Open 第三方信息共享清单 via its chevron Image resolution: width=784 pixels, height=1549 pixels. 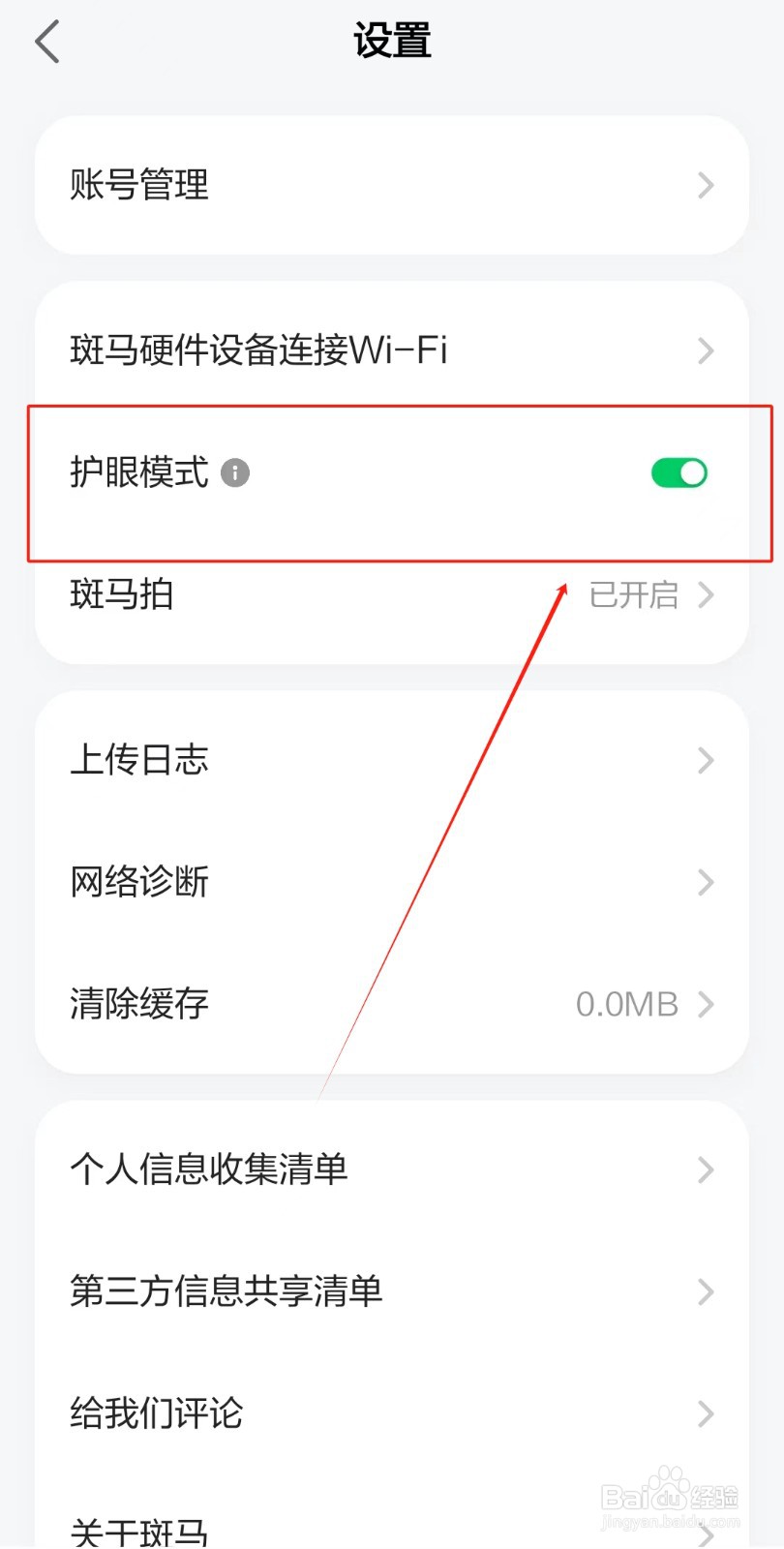pyautogui.click(x=706, y=1292)
